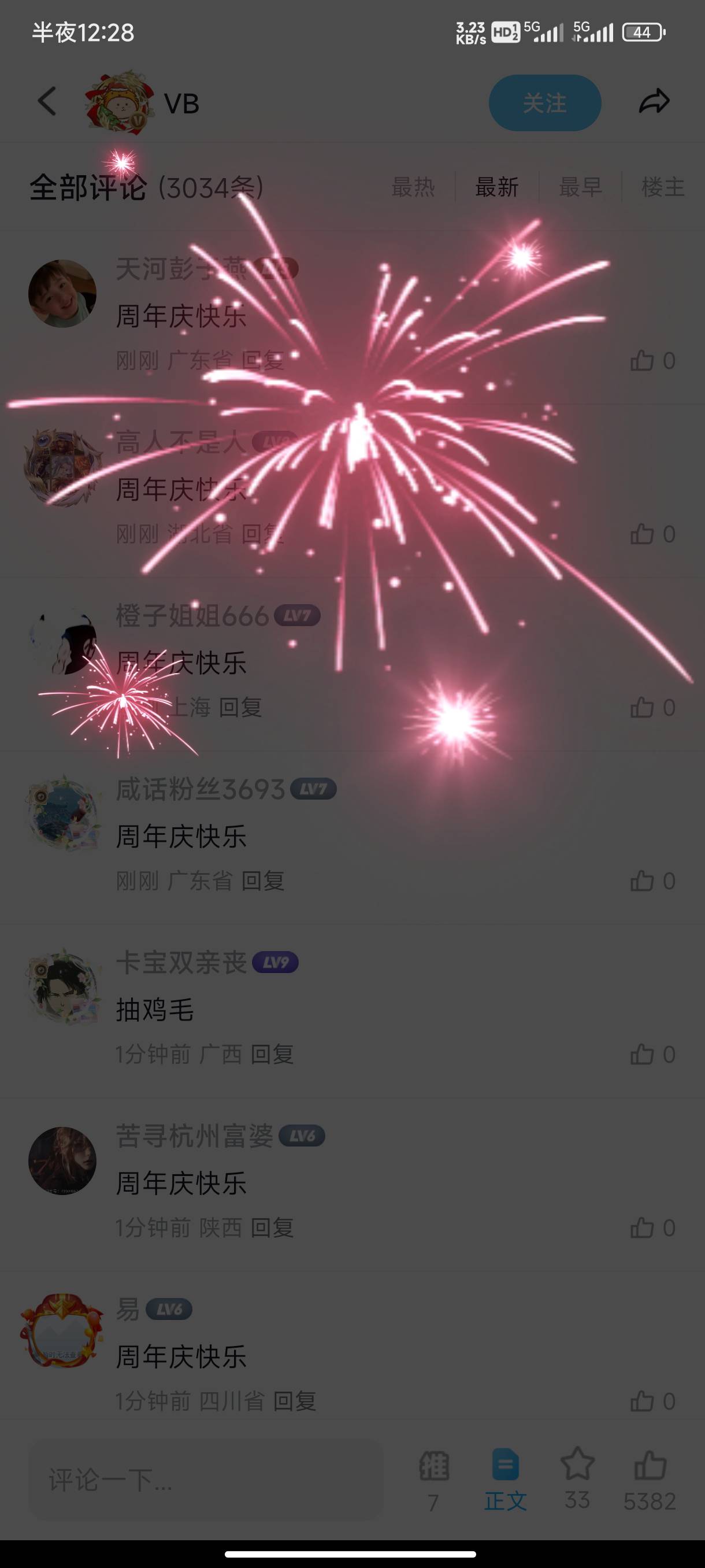
Task: Open the 评论一下 comment input
Action: 205,1480
